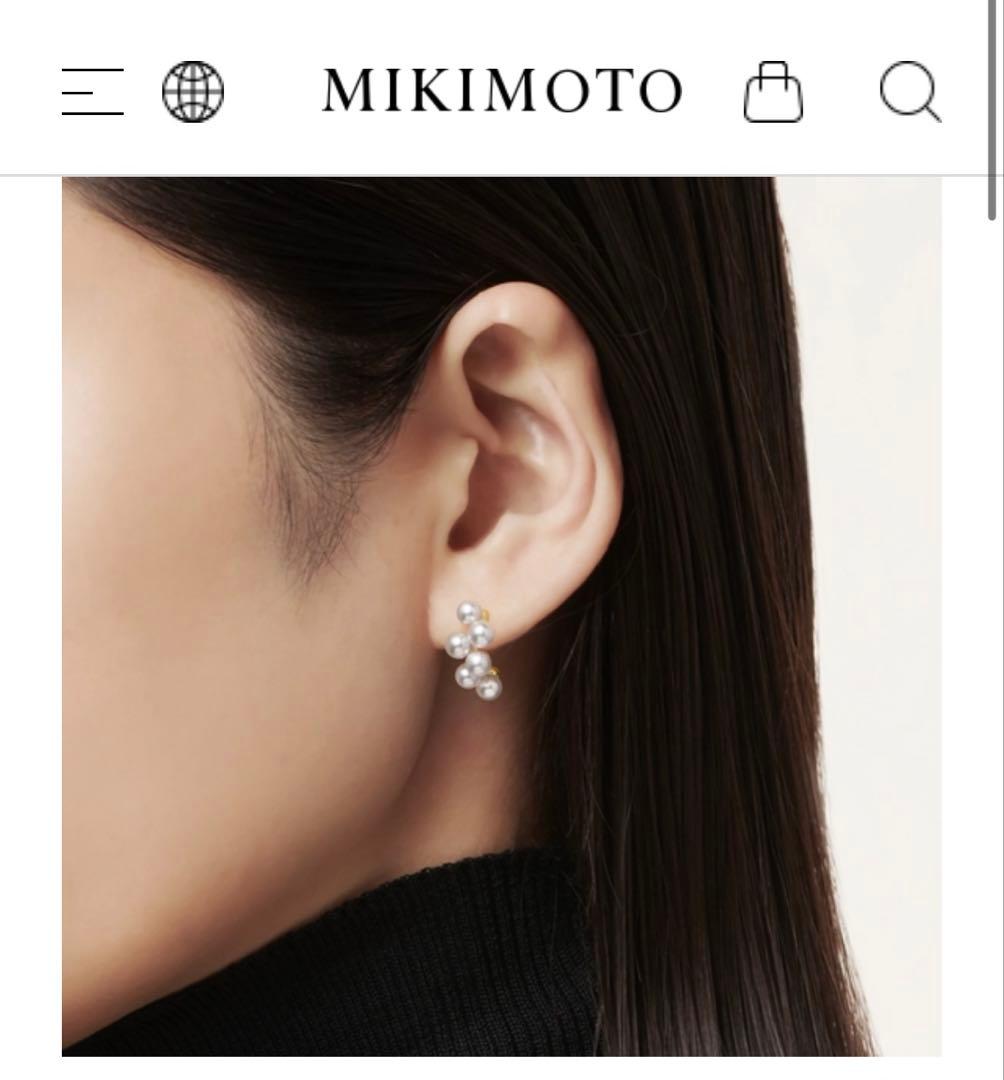This screenshot has height=1080, width=1004.
Task: Tap the hamburger icon's top line
Action: point(93,71)
